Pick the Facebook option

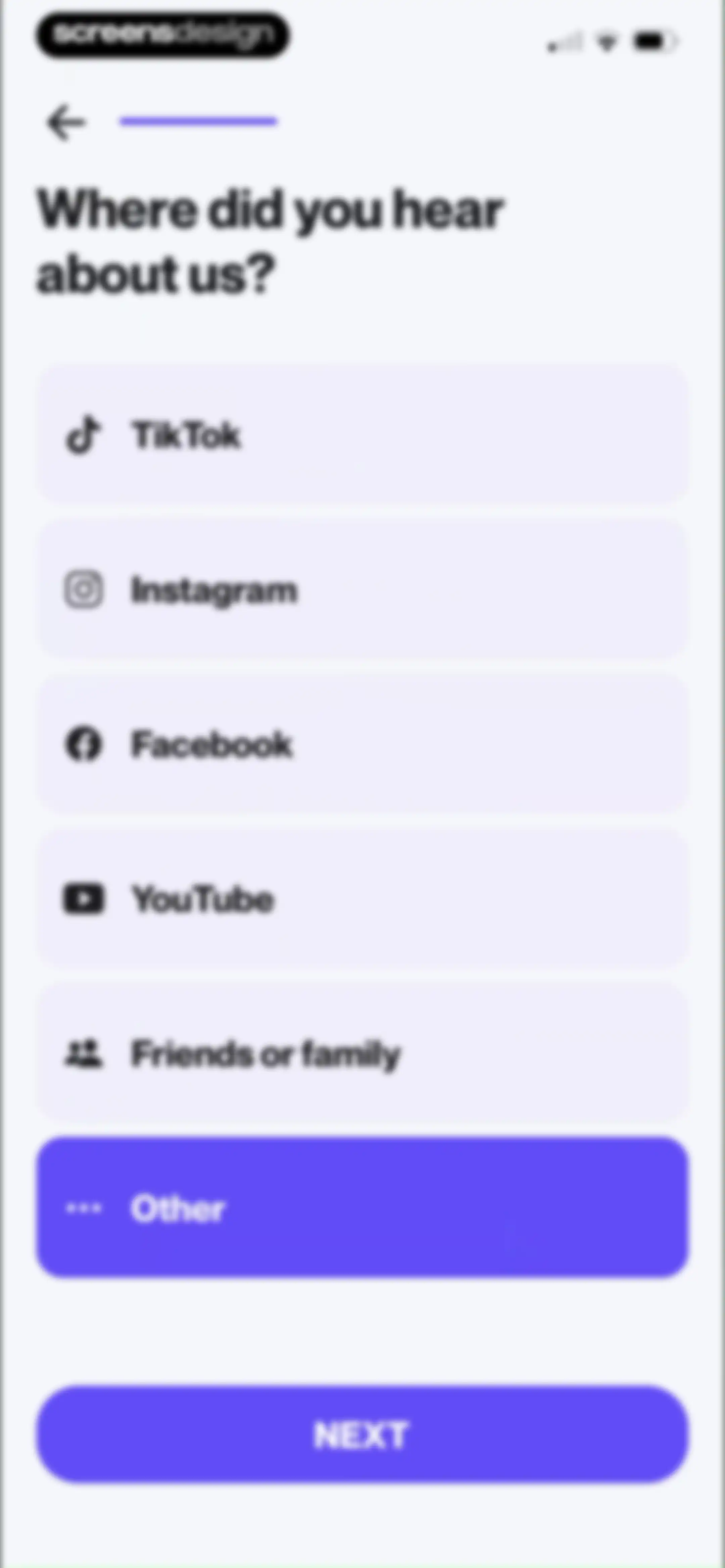click(362, 744)
